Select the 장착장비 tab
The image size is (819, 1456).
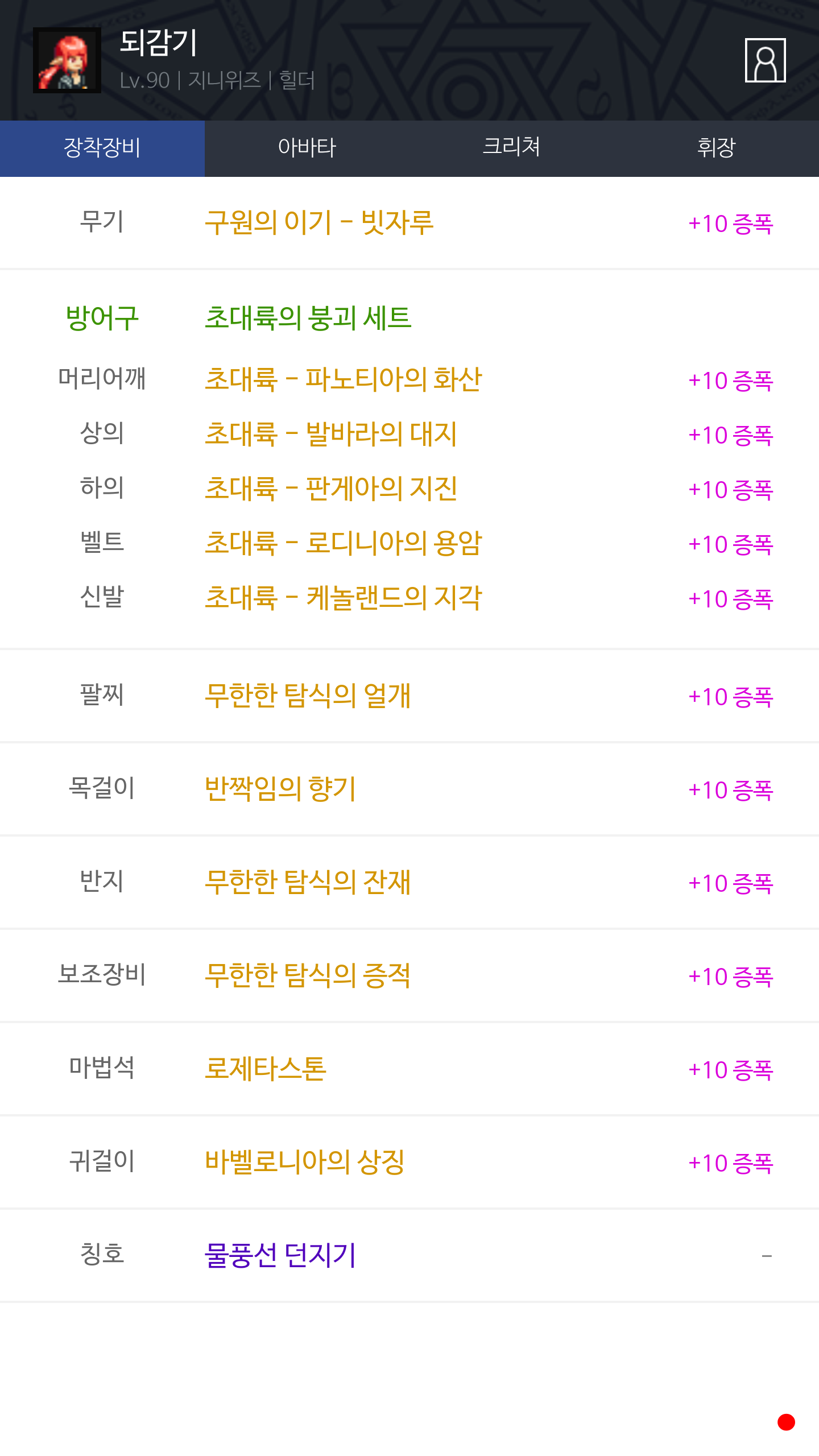coord(102,148)
